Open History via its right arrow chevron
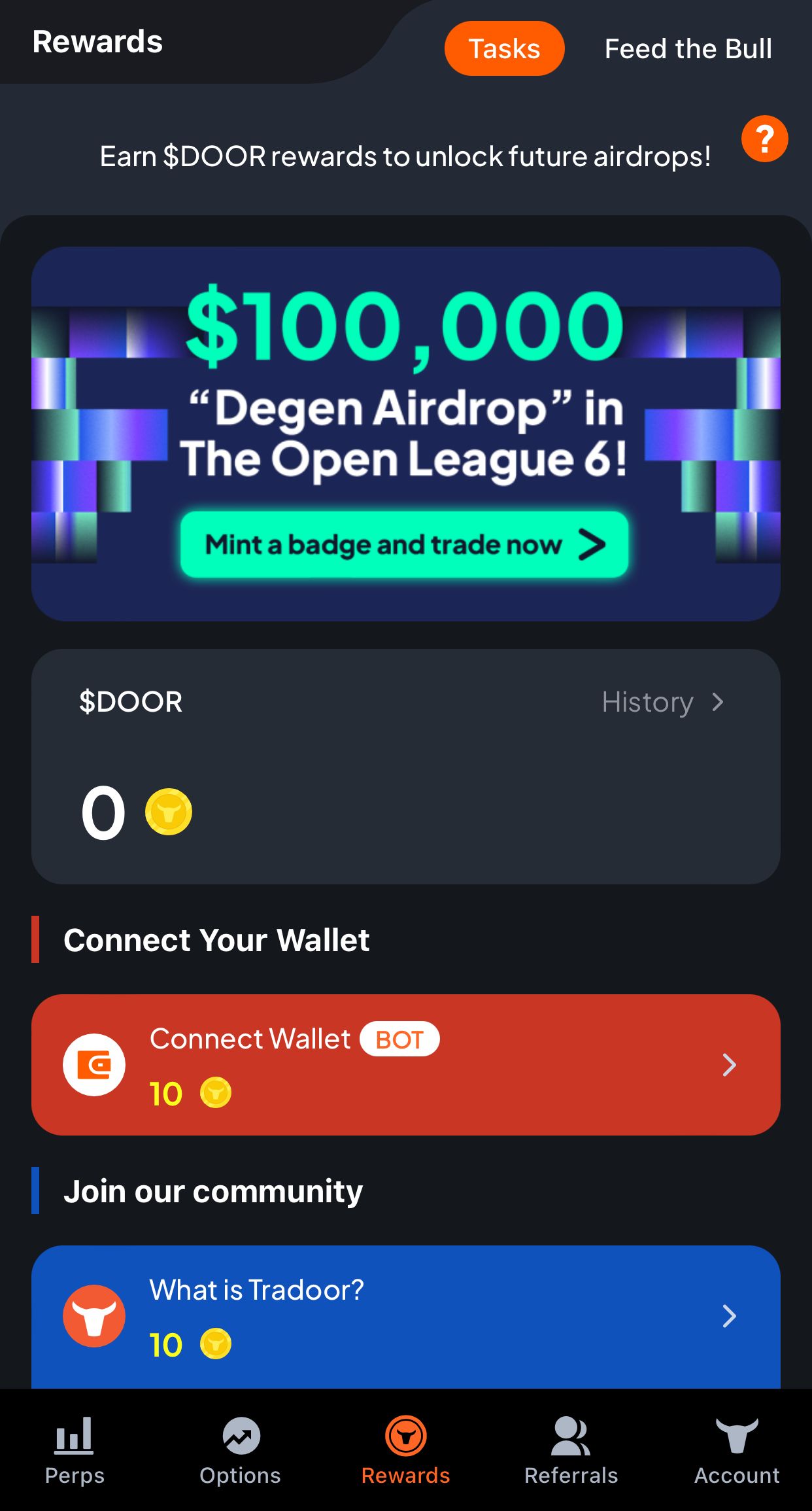812x1511 pixels. click(x=718, y=701)
